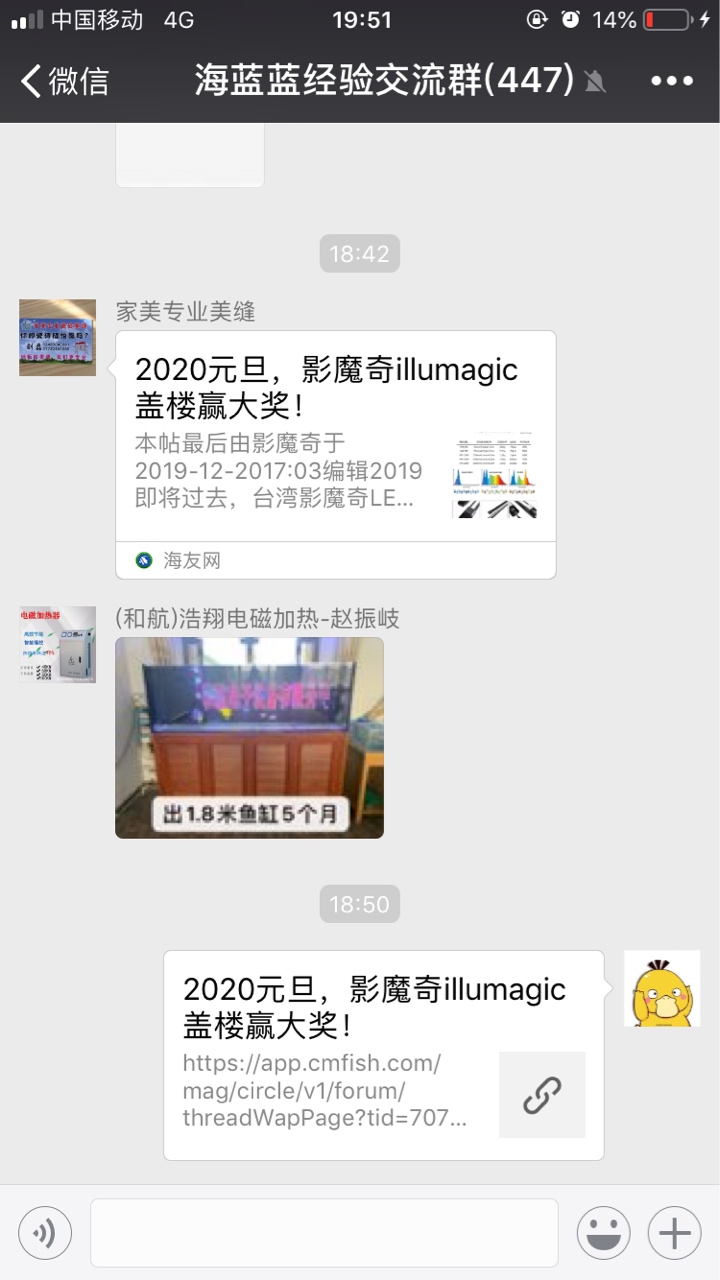Go back to the WeChat chat list
This screenshot has width=720, height=1280.
65,81
